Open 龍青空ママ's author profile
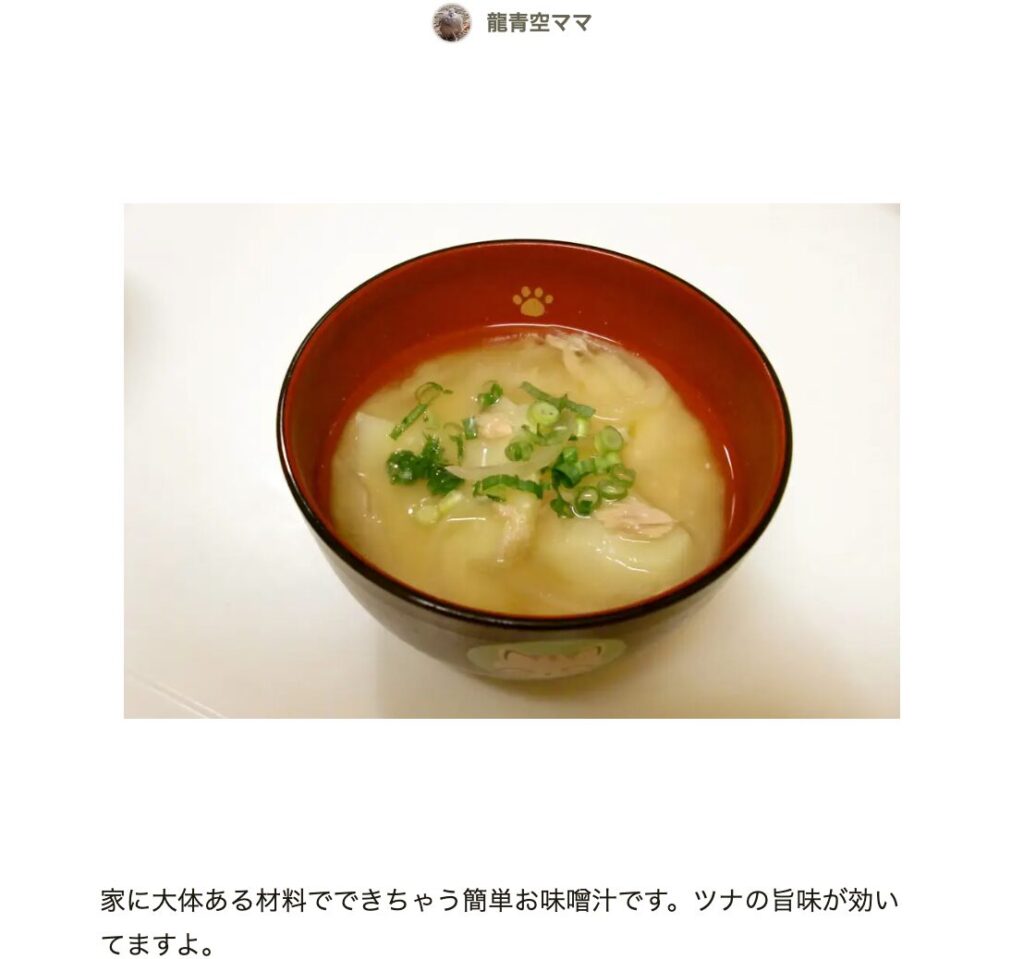 coord(537,22)
